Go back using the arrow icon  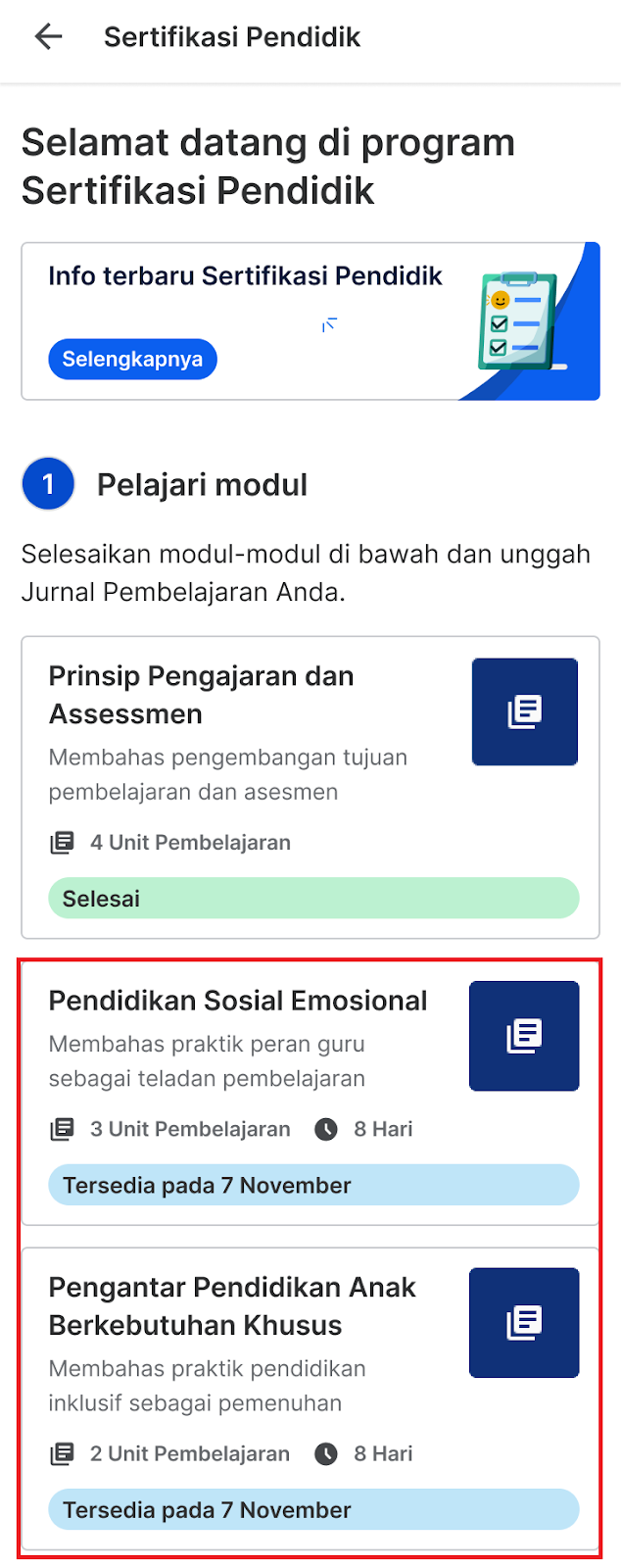tap(48, 37)
